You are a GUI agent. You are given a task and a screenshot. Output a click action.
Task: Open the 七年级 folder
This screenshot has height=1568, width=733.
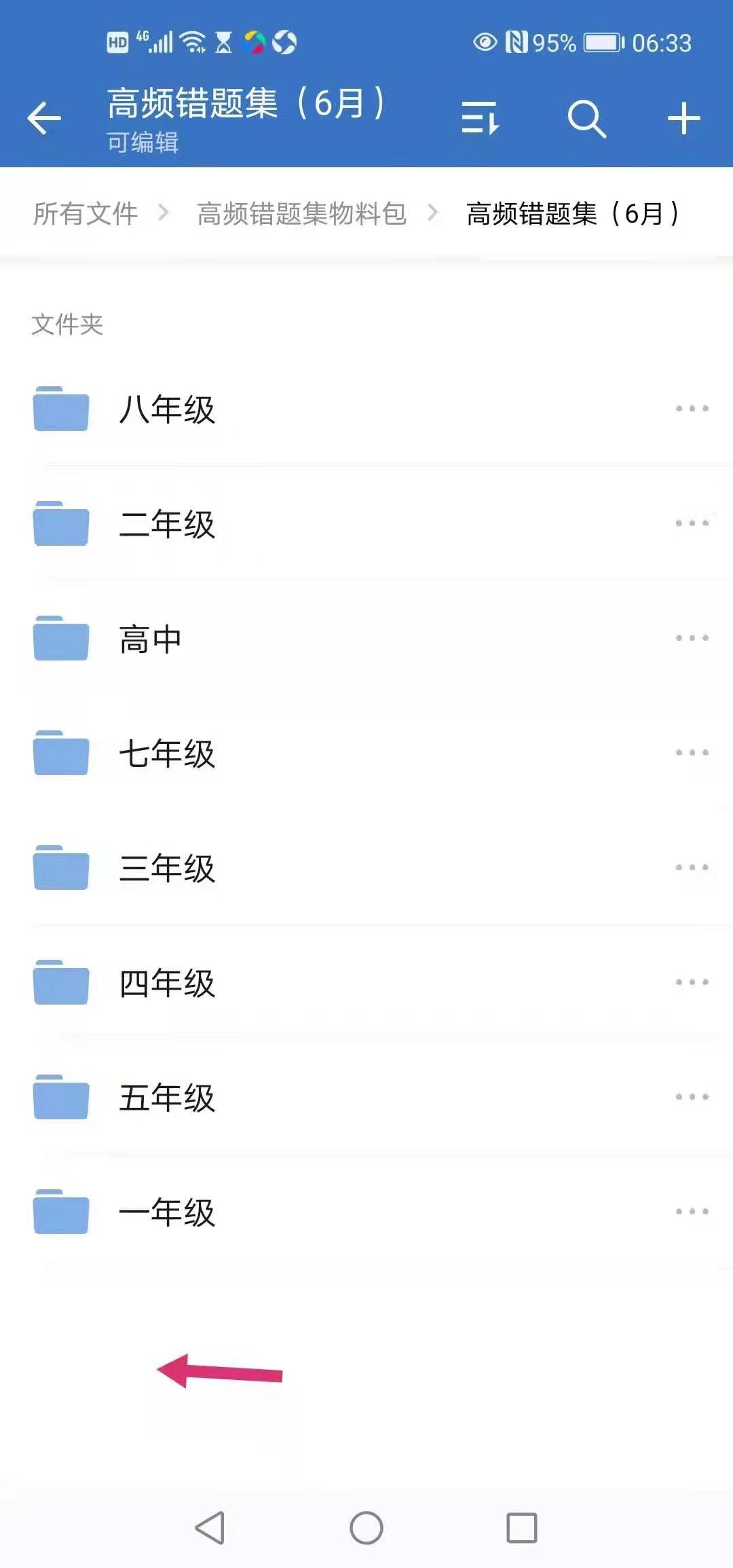(366, 753)
